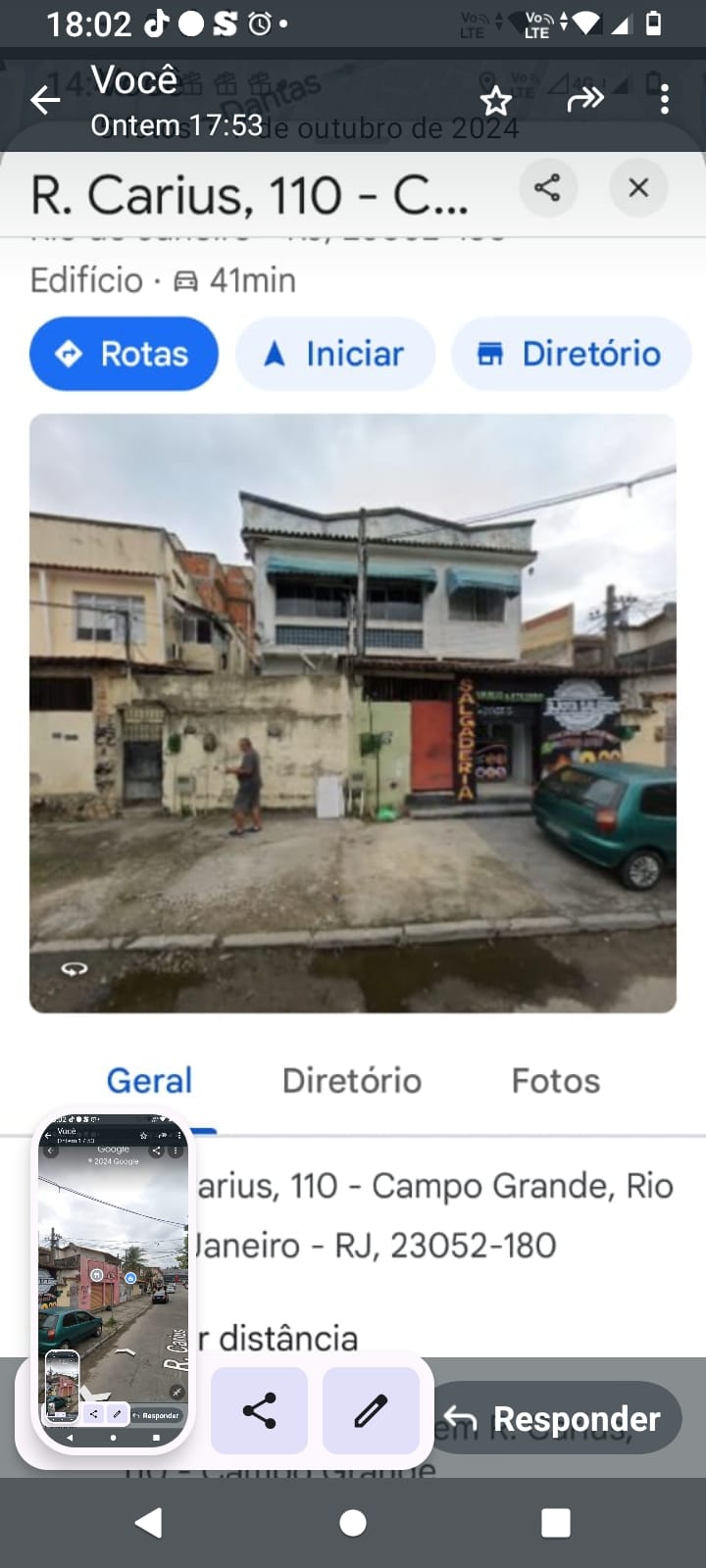Open the three-dot overflow menu

click(x=665, y=100)
